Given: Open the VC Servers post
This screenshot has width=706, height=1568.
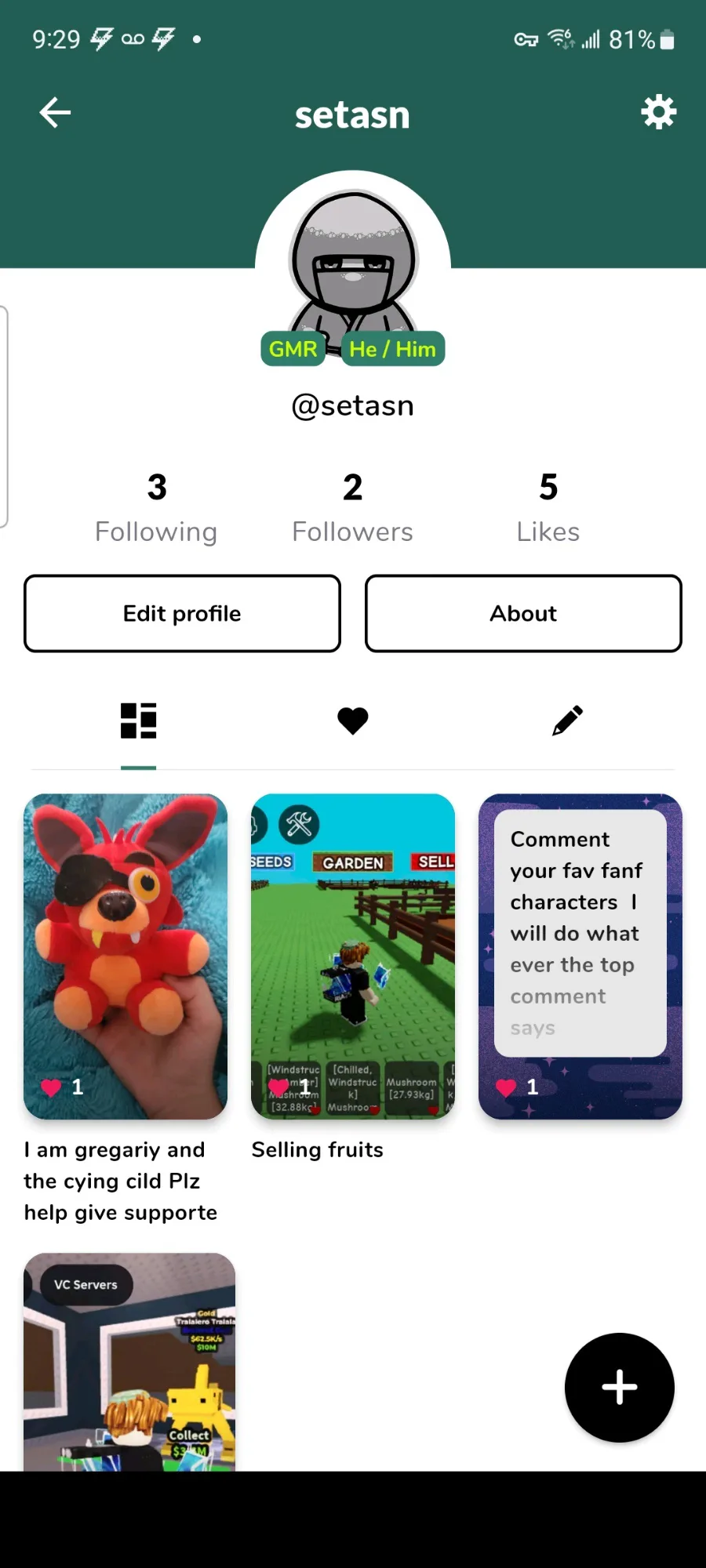Looking at the screenshot, I should click(129, 1362).
